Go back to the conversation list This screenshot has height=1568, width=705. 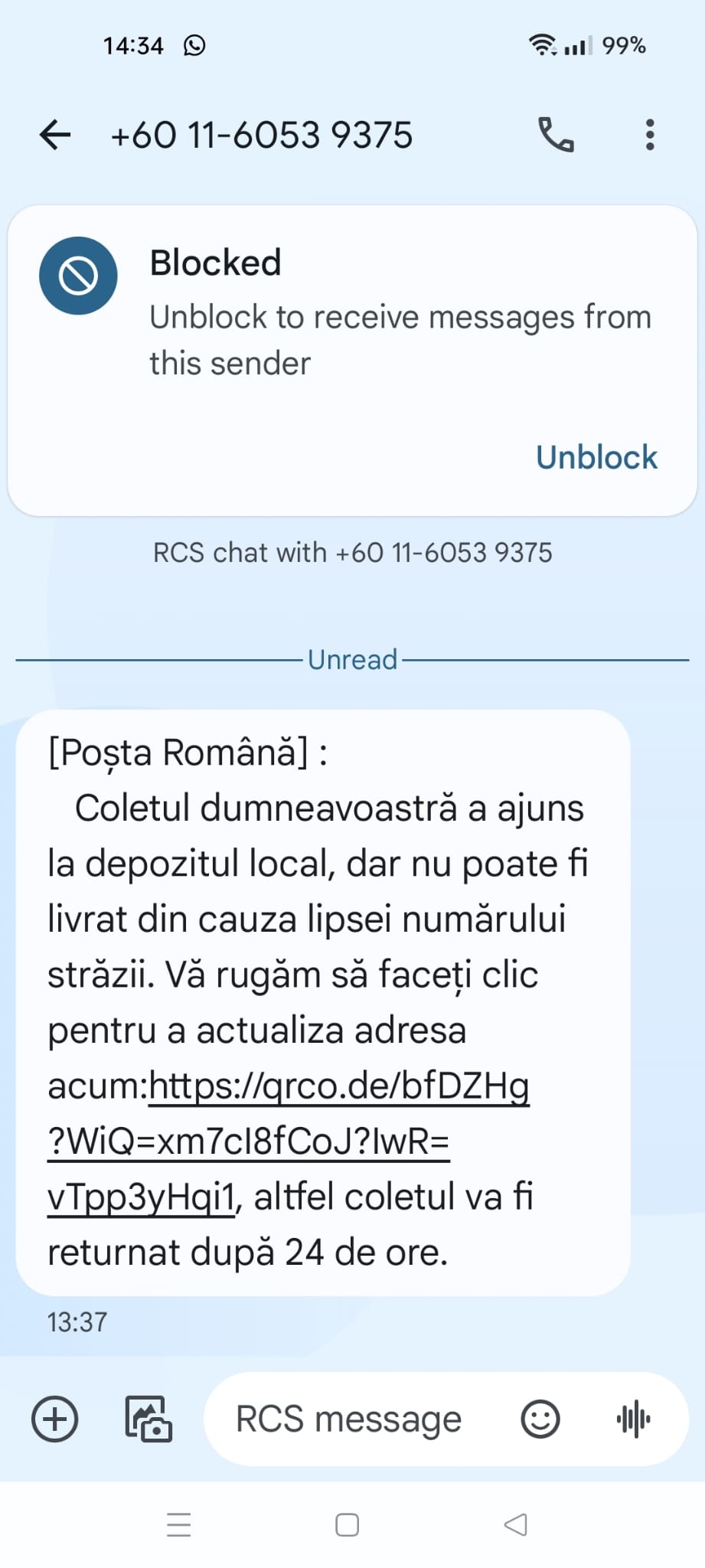click(55, 136)
